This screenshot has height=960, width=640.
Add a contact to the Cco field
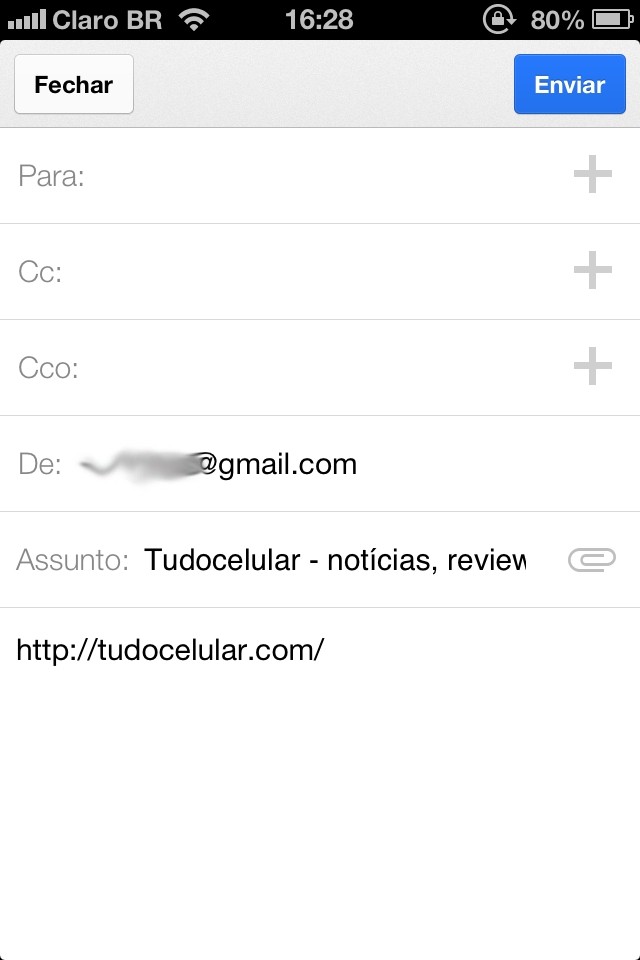click(592, 367)
